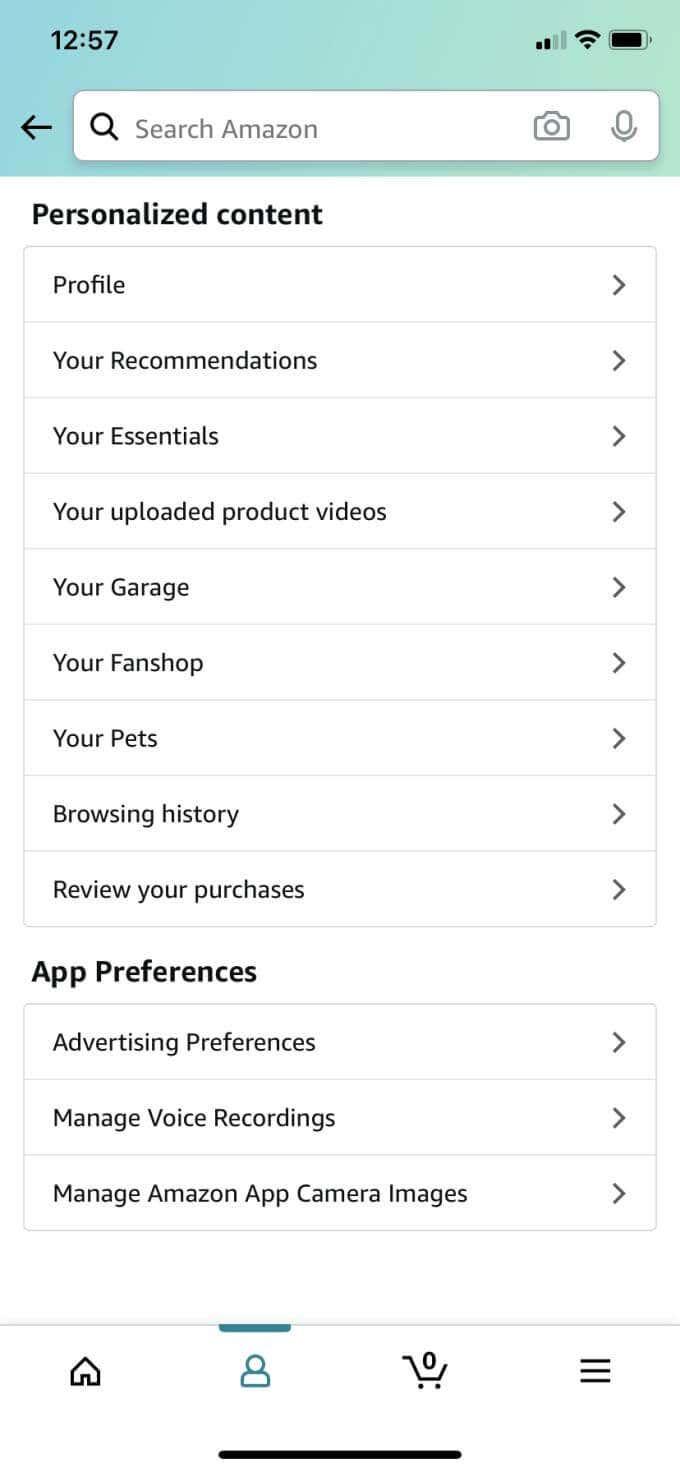The height and width of the screenshot is (1472, 680).
Task: Choose Manage Voice Recordings
Action: (x=340, y=1118)
